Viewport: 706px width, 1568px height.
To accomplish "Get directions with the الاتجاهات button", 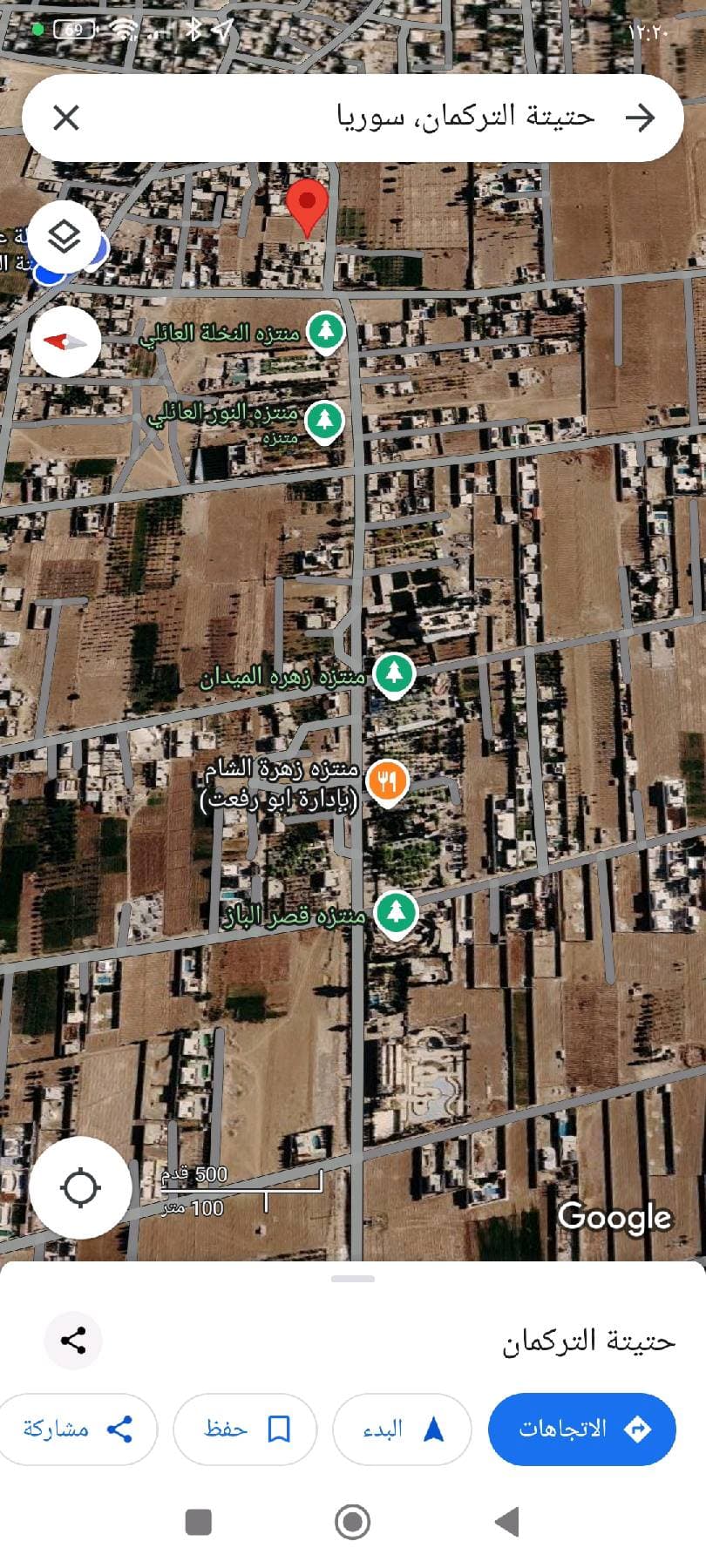I will tap(581, 1429).
